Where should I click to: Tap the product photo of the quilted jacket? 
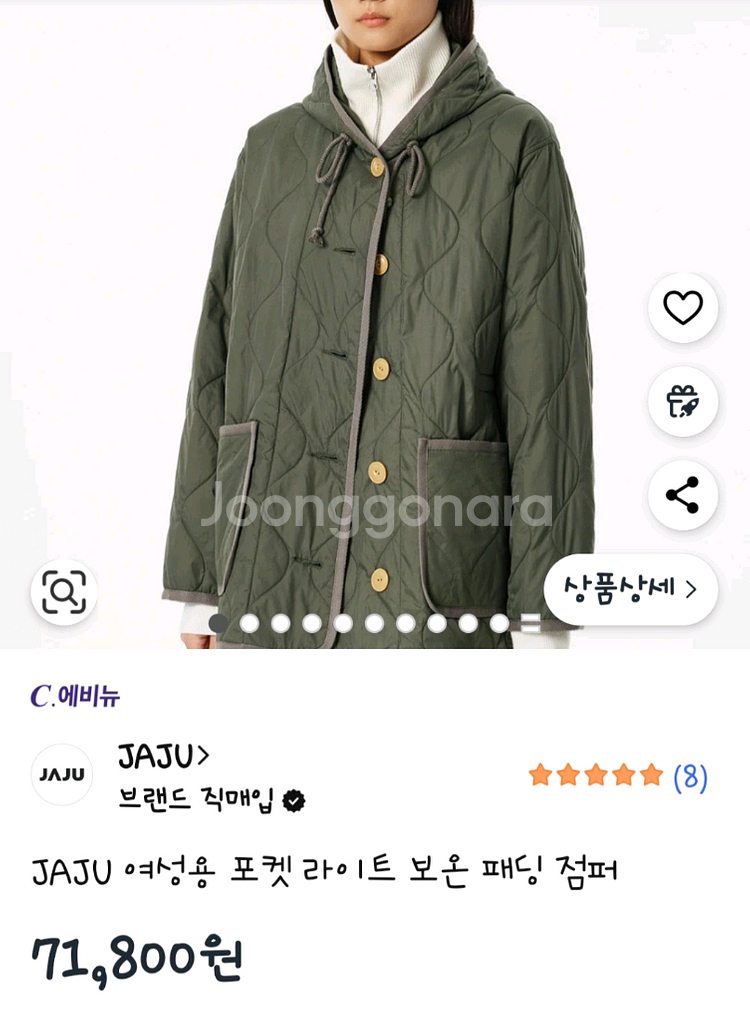[375, 300]
